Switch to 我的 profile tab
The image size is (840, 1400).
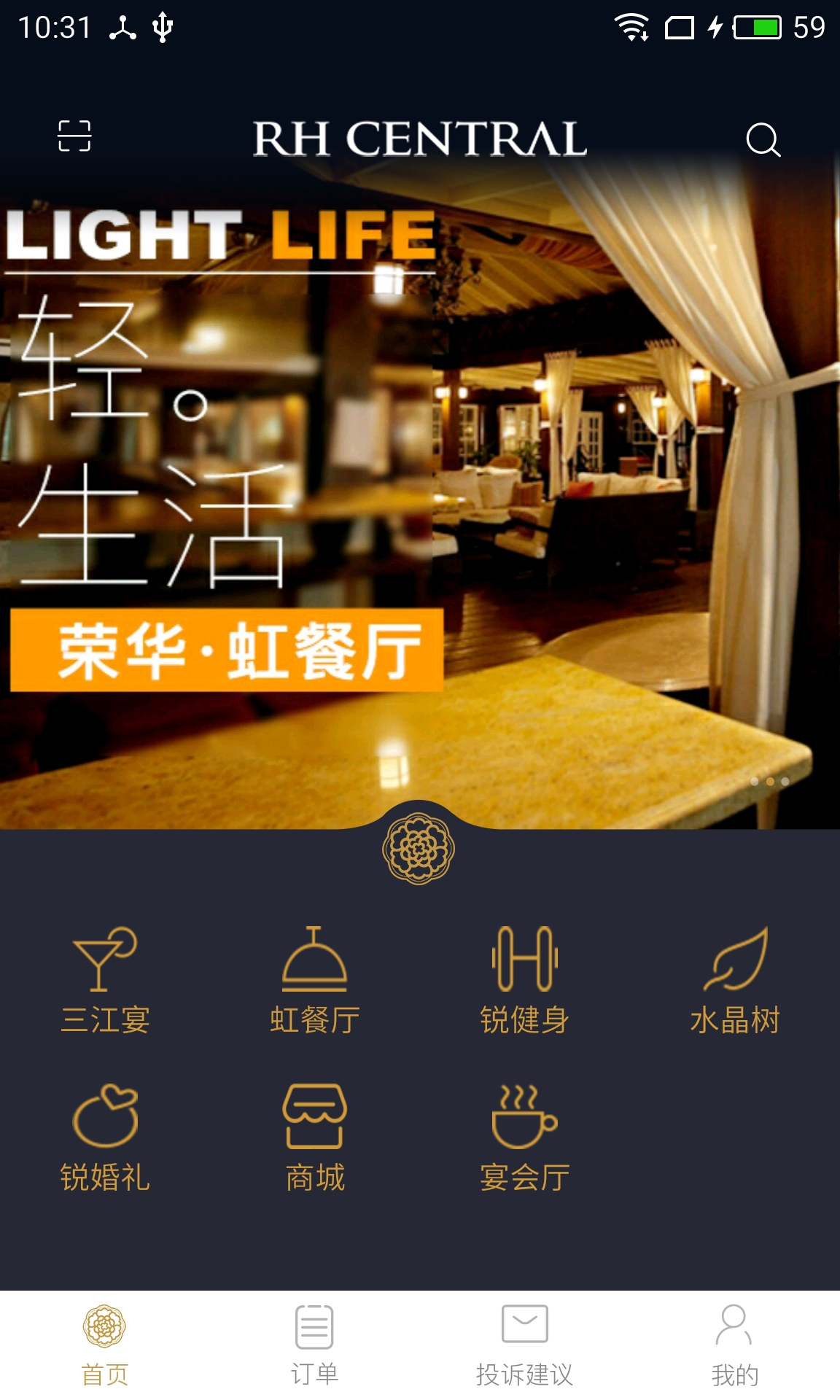point(734,1345)
